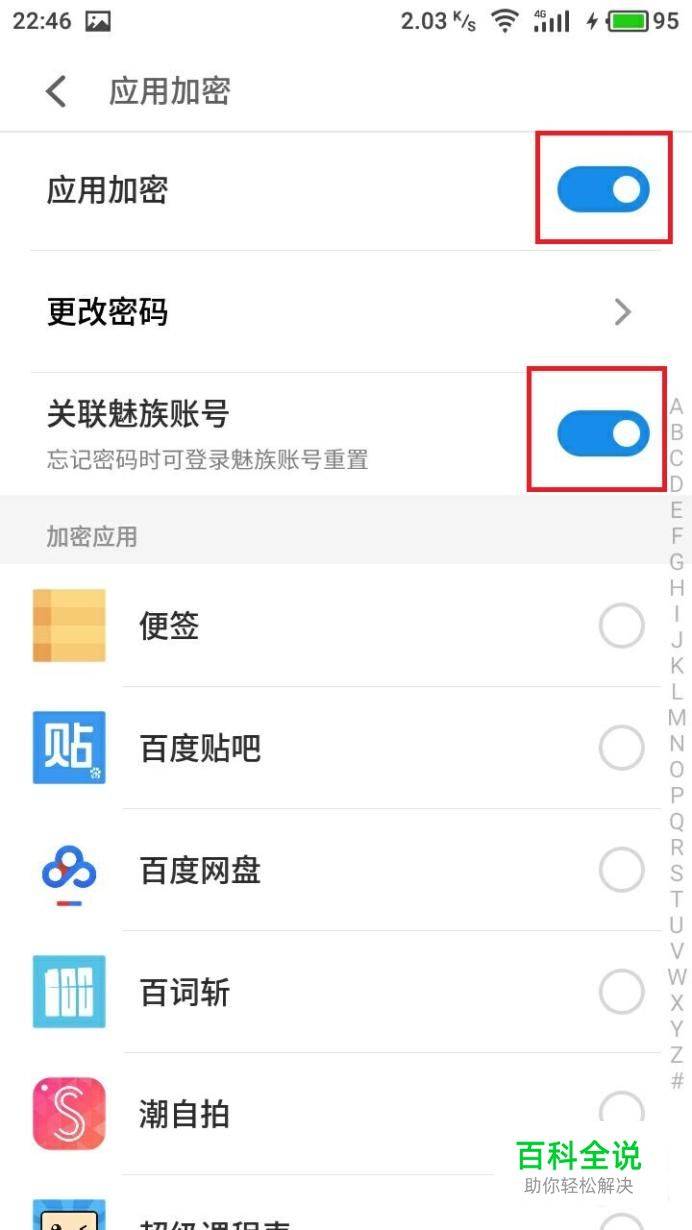The width and height of the screenshot is (692, 1230).
Task: Jump to letter M in the index
Action: [677, 718]
